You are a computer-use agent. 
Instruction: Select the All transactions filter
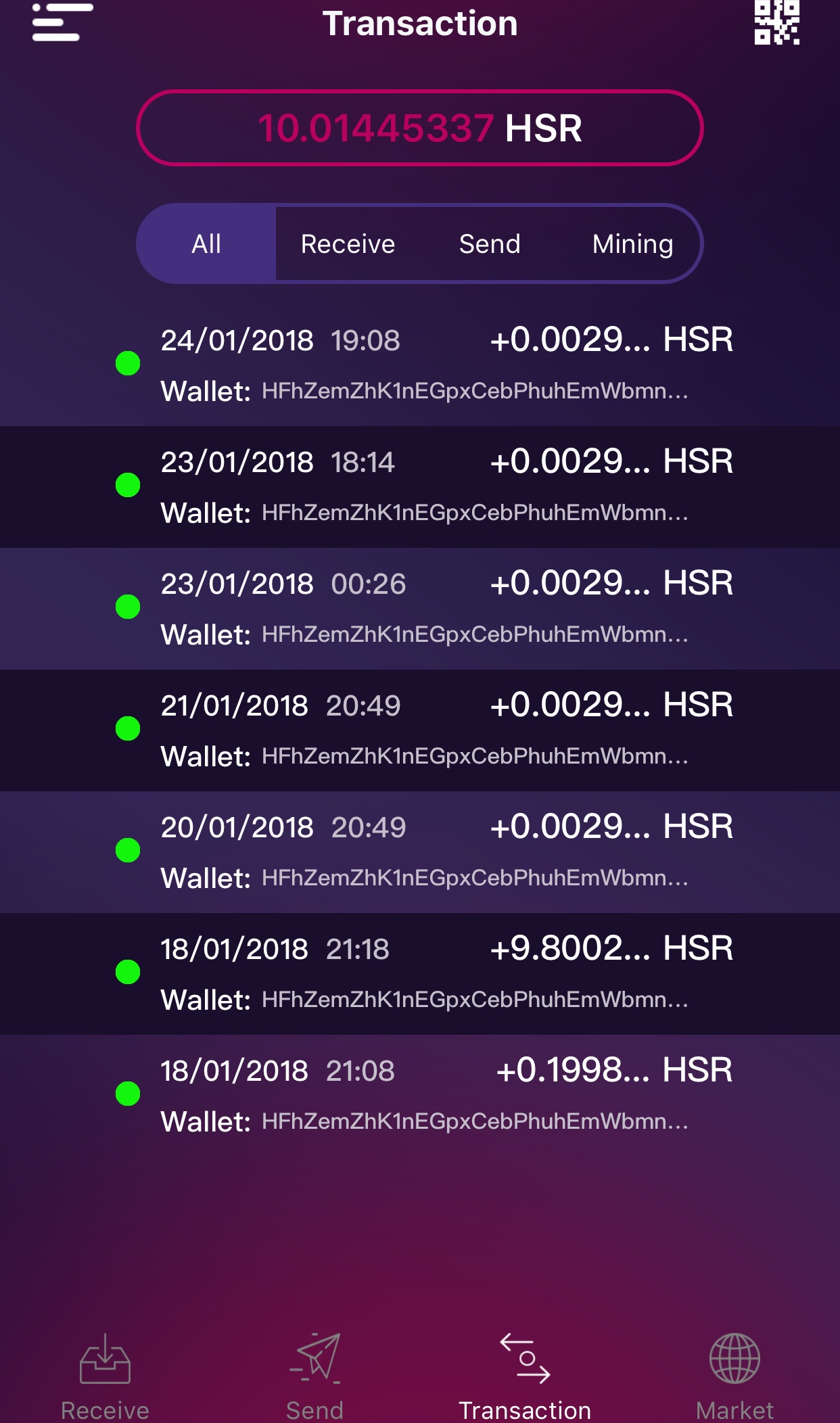click(x=205, y=243)
